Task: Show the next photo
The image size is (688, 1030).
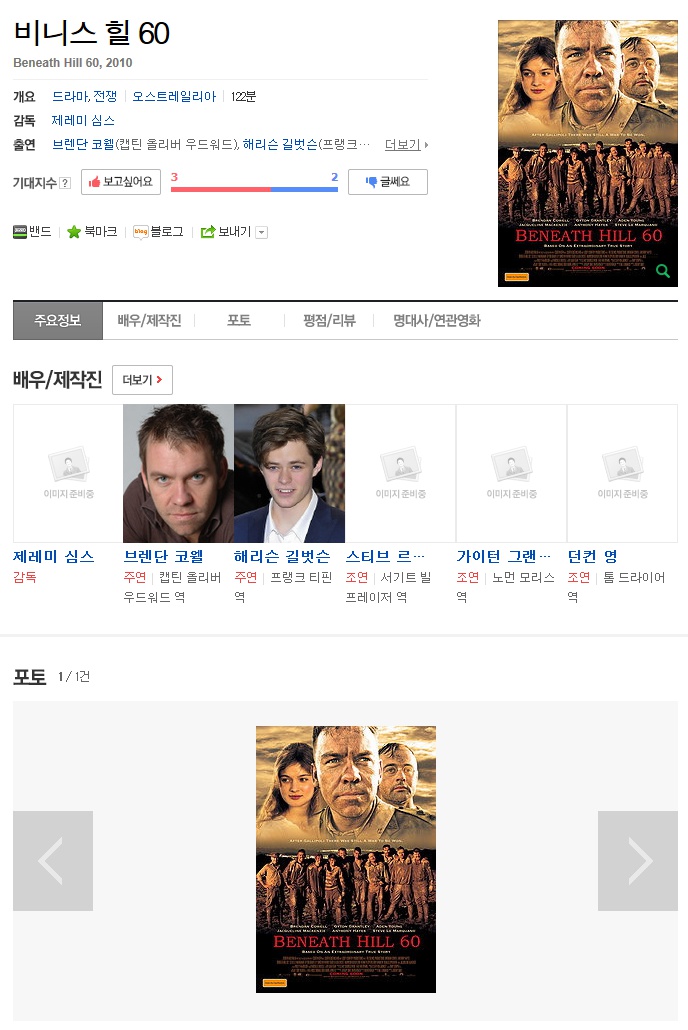Action: pyautogui.click(x=637, y=861)
